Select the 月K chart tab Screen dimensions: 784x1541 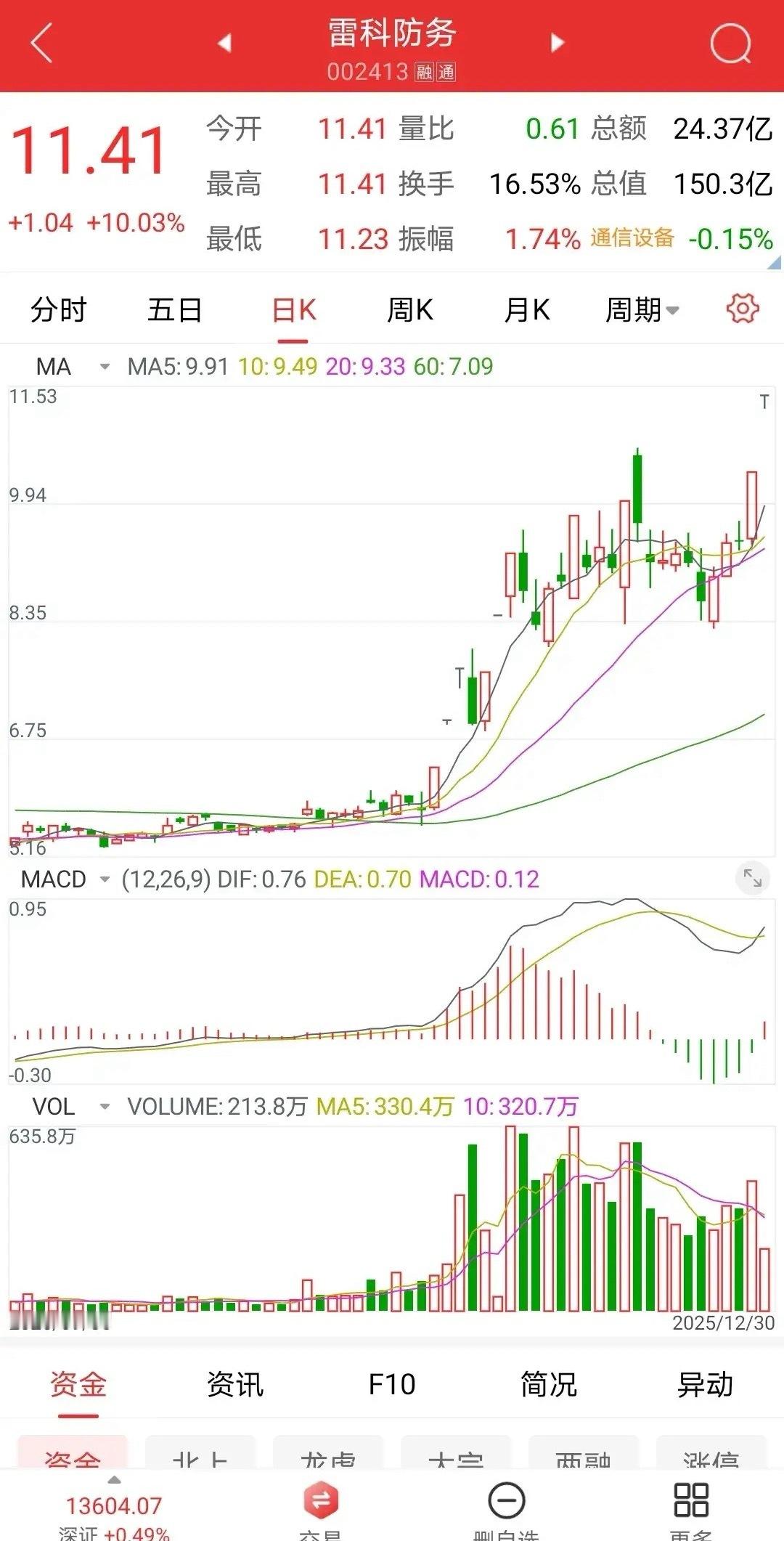tap(527, 310)
